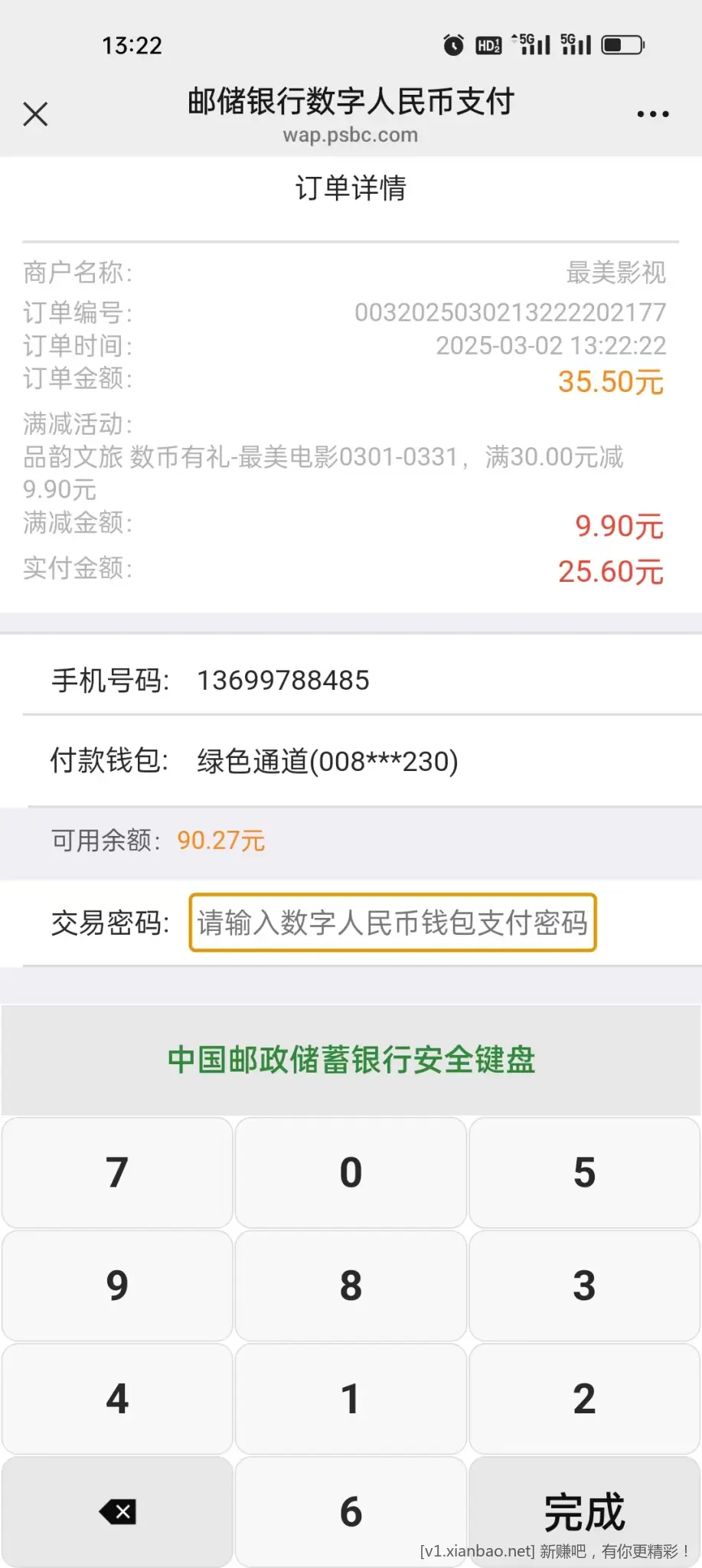Screen dimensions: 702x1568
Task: Enter digit 3 on the keypad
Action: point(584,1285)
